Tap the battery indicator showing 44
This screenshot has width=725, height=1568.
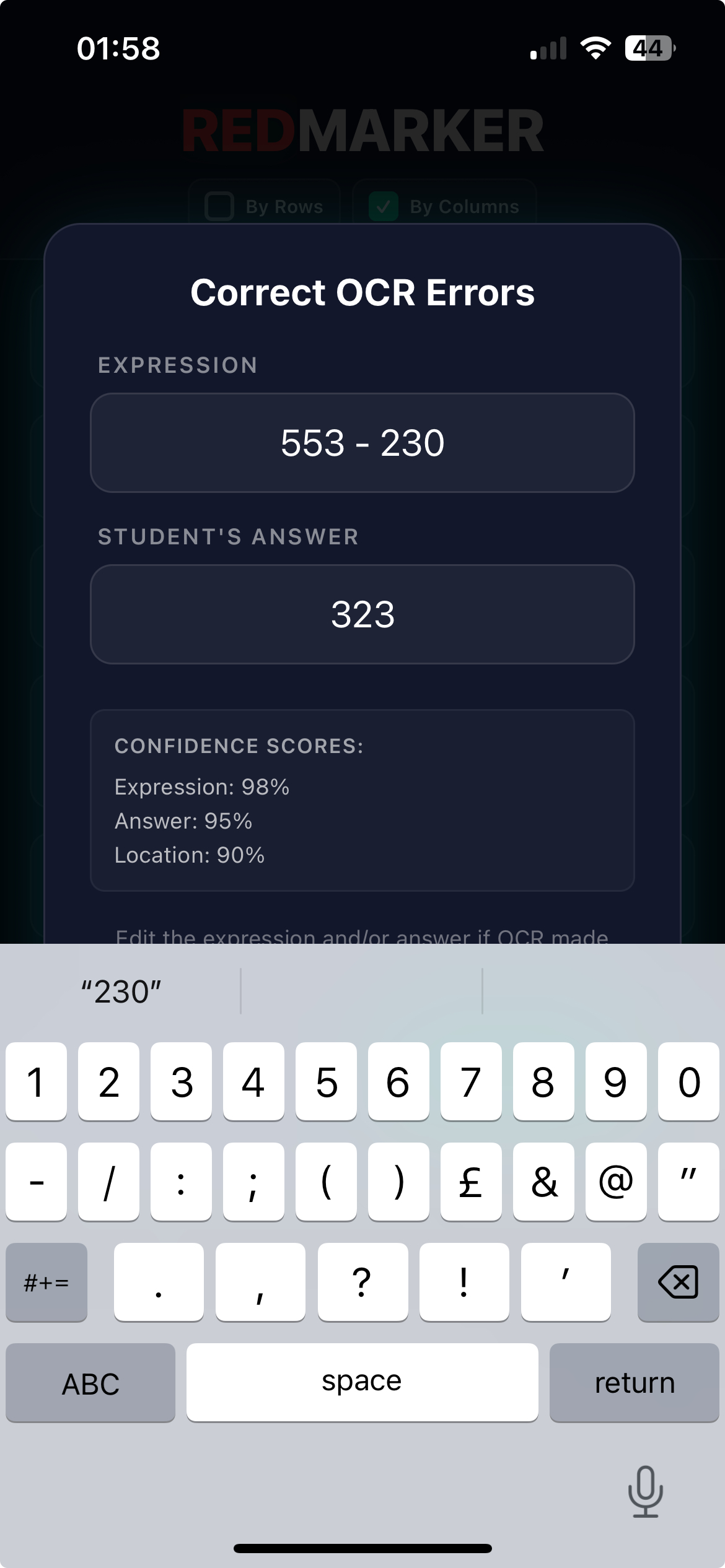coord(649,48)
